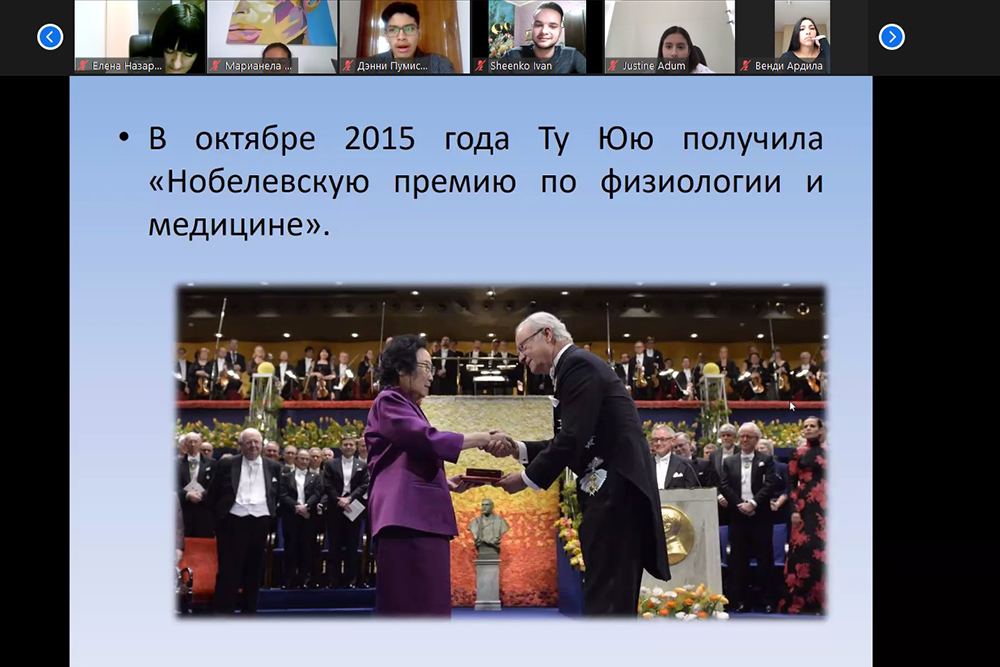Show previous participants with left arrow

(x=50, y=37)
